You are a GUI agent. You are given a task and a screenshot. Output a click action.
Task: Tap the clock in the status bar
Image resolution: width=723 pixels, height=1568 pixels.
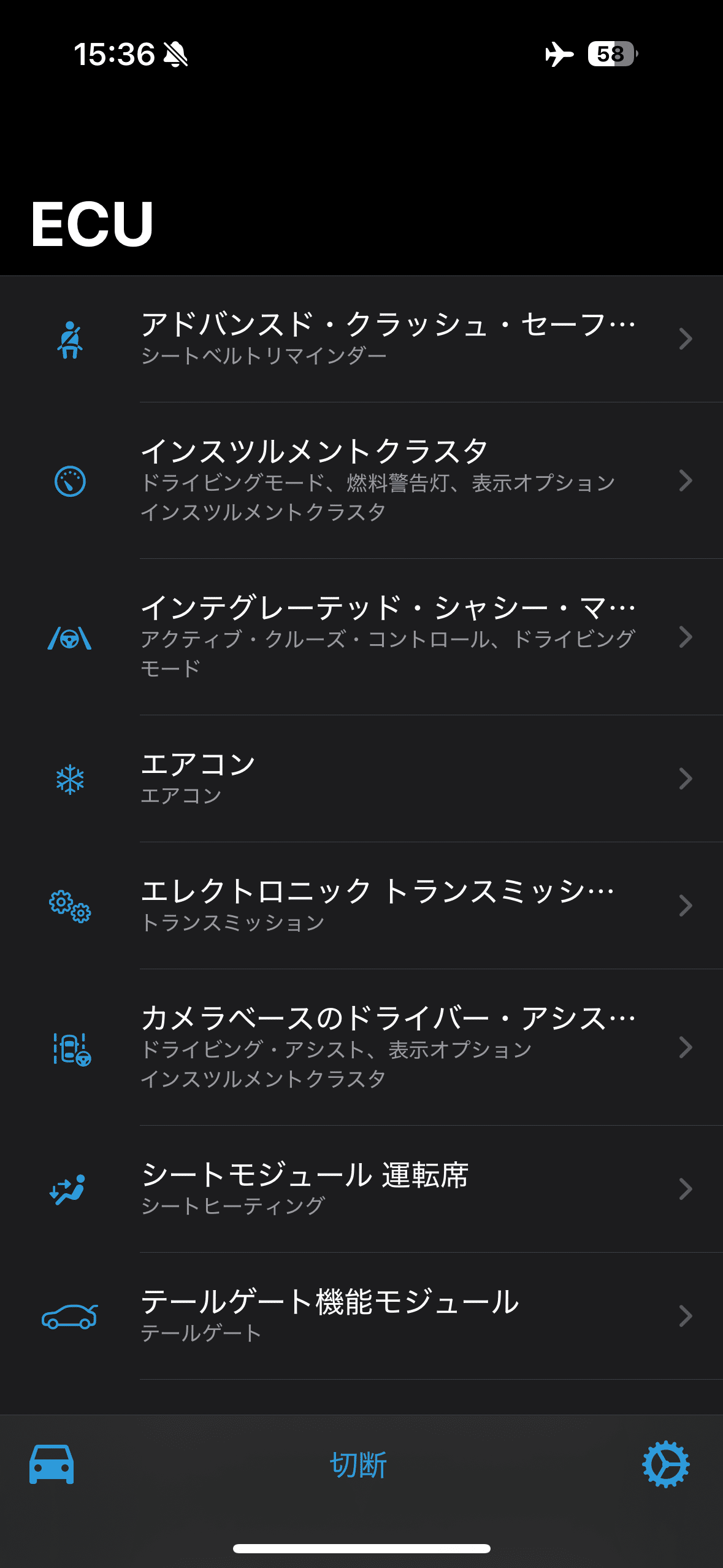114,53
